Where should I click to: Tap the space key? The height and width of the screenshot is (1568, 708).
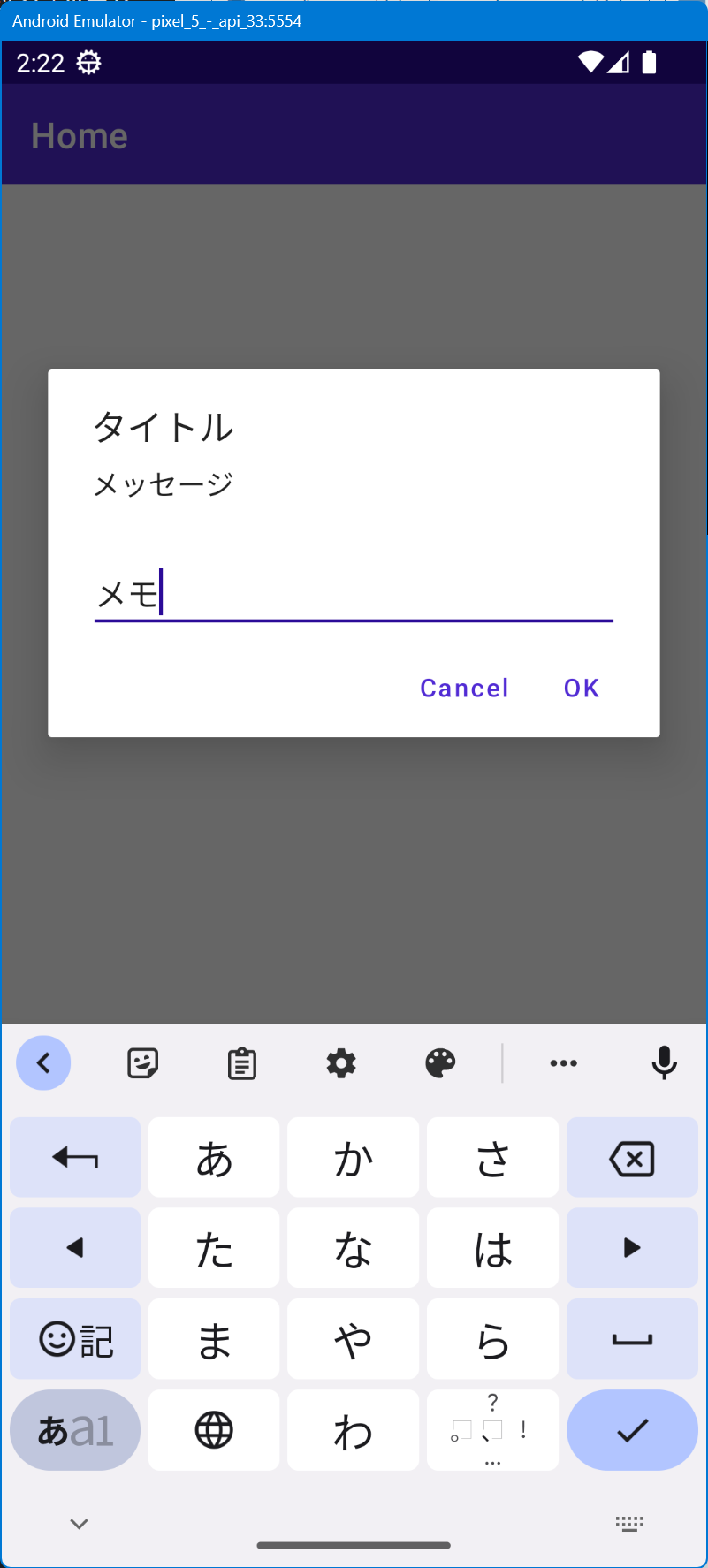point(632,1339)
